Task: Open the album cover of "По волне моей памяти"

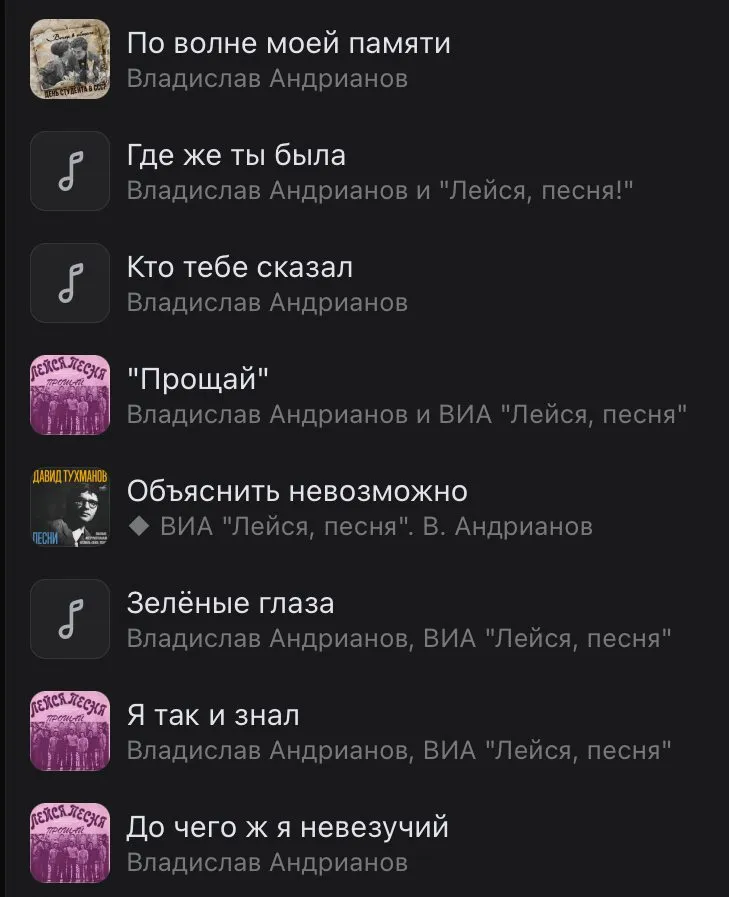Action: [x=69, y=58]
